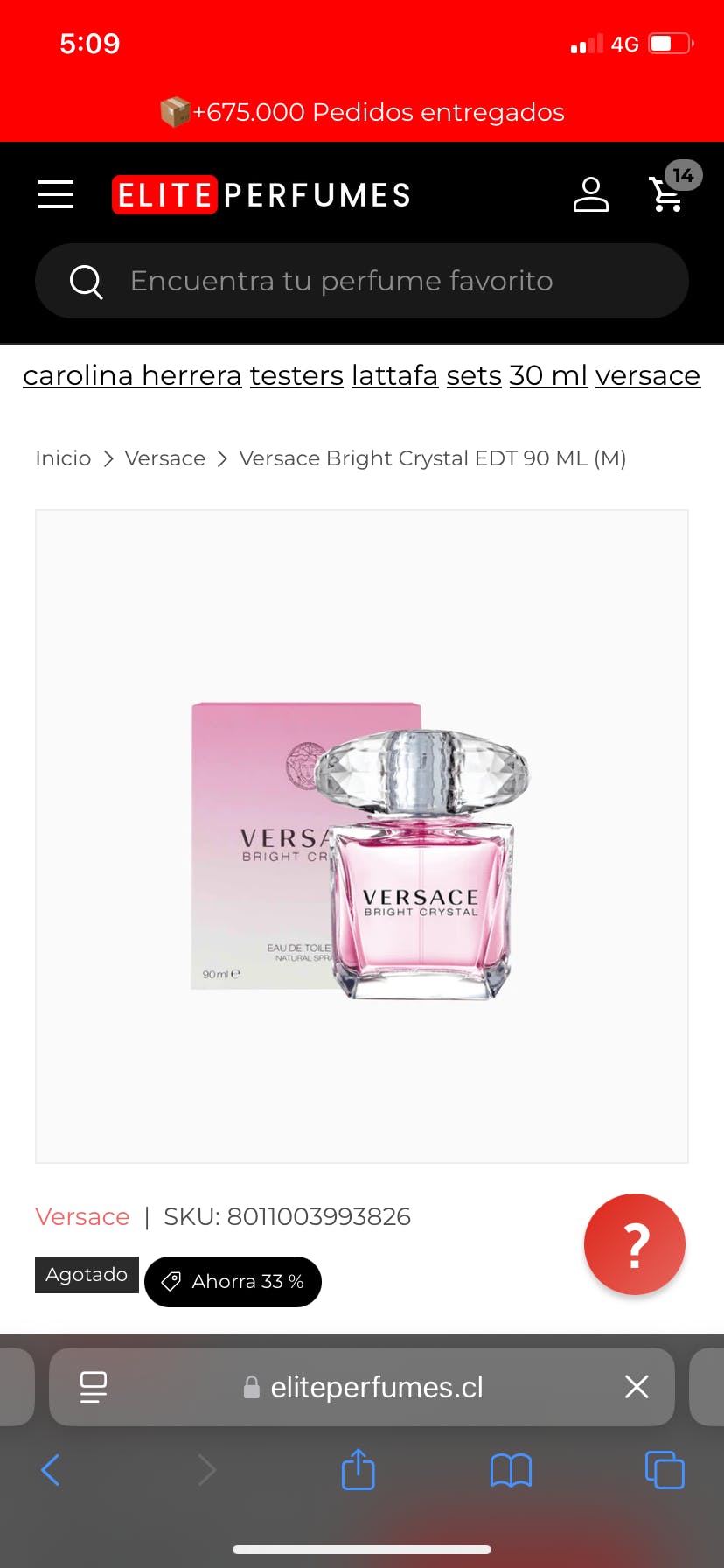Enlarge the Versace Bright Crystal product image
The image size is (724, 1568).
coord(362,836)
